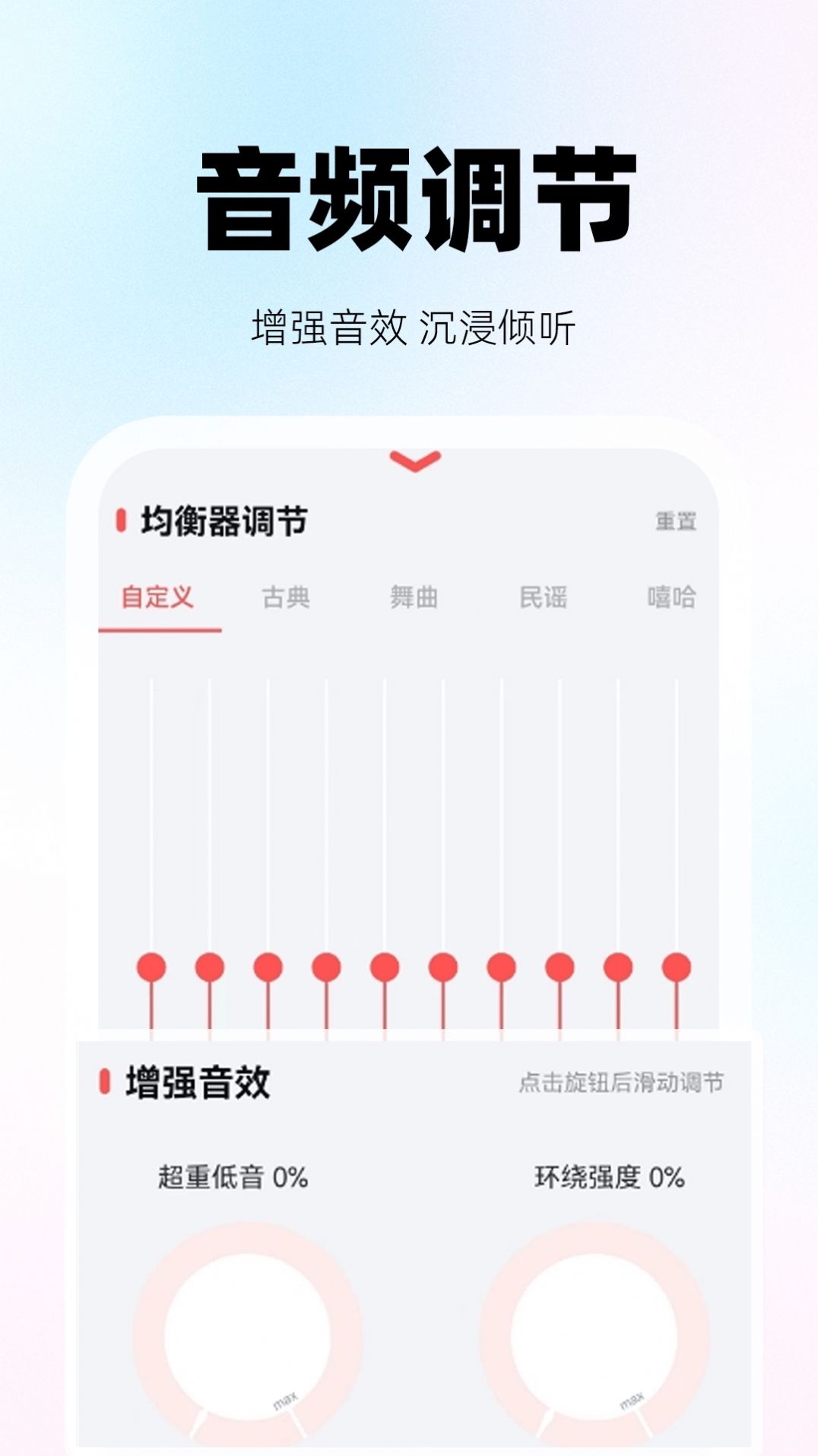Switch to the 自定义 equalizer preset tab

[x=158, y=599]
